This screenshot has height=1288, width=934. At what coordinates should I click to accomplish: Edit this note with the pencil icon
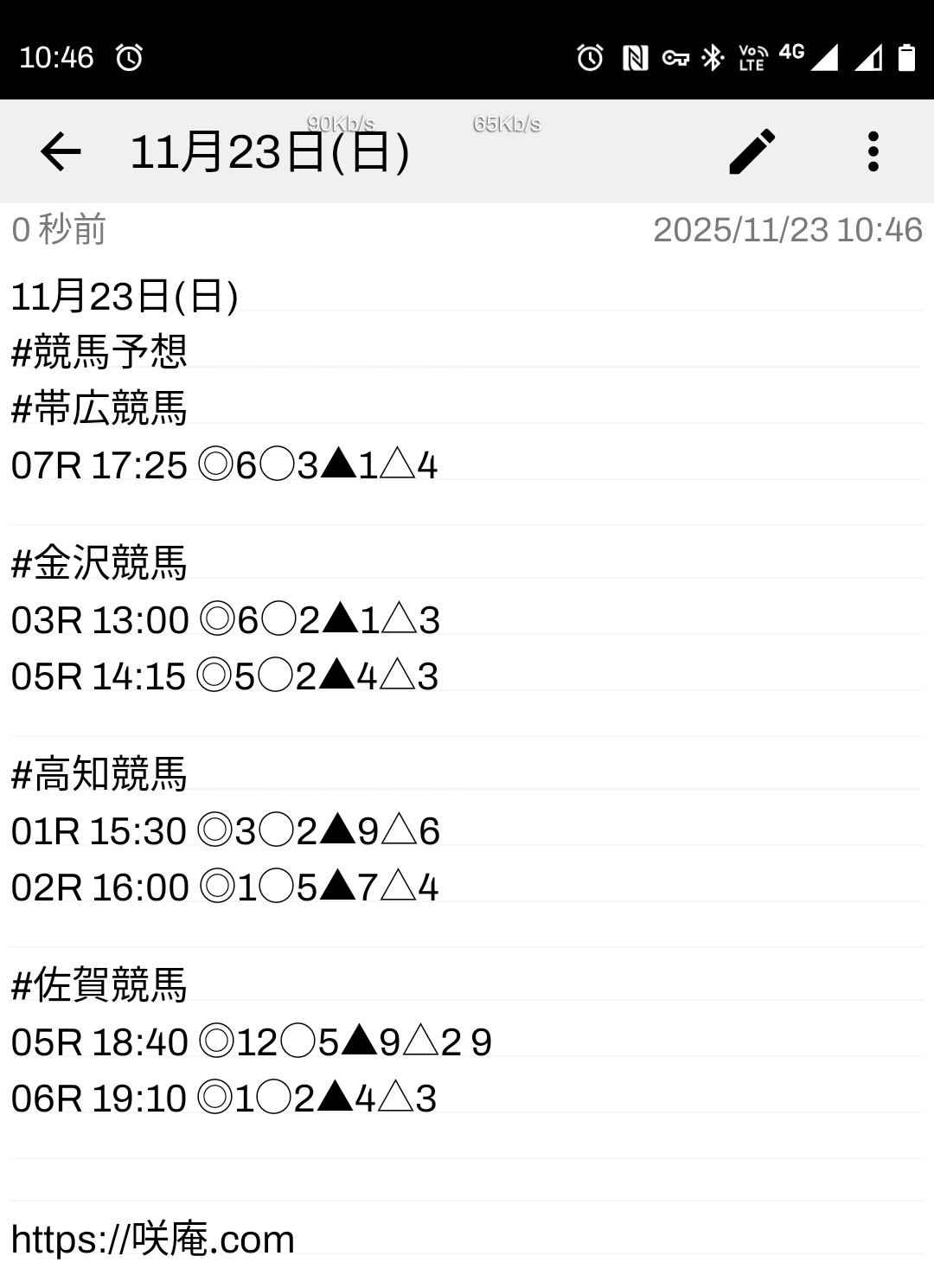click(752, 152)
